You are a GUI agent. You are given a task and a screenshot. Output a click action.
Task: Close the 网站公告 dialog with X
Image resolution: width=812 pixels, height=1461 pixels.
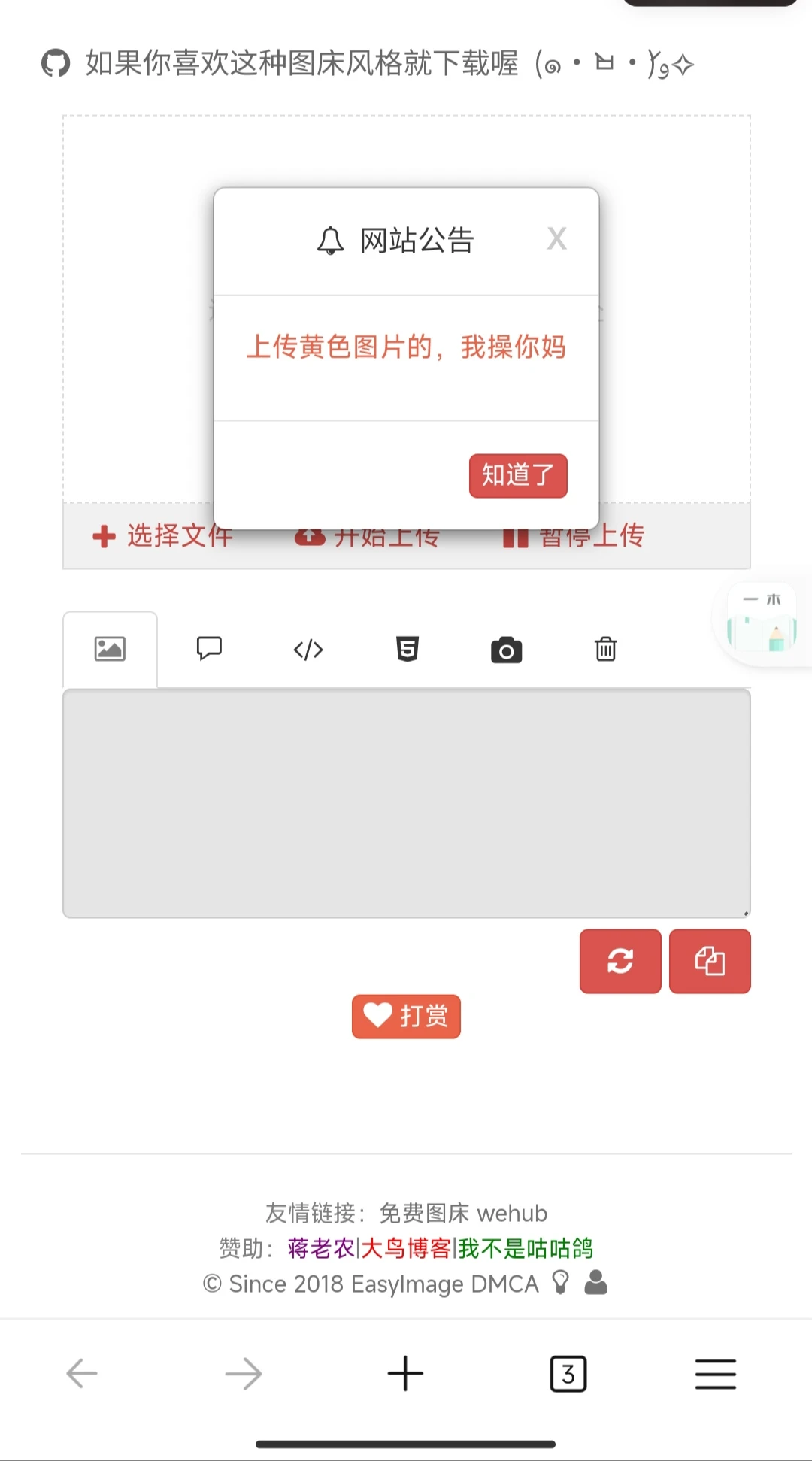coord(556,239)
